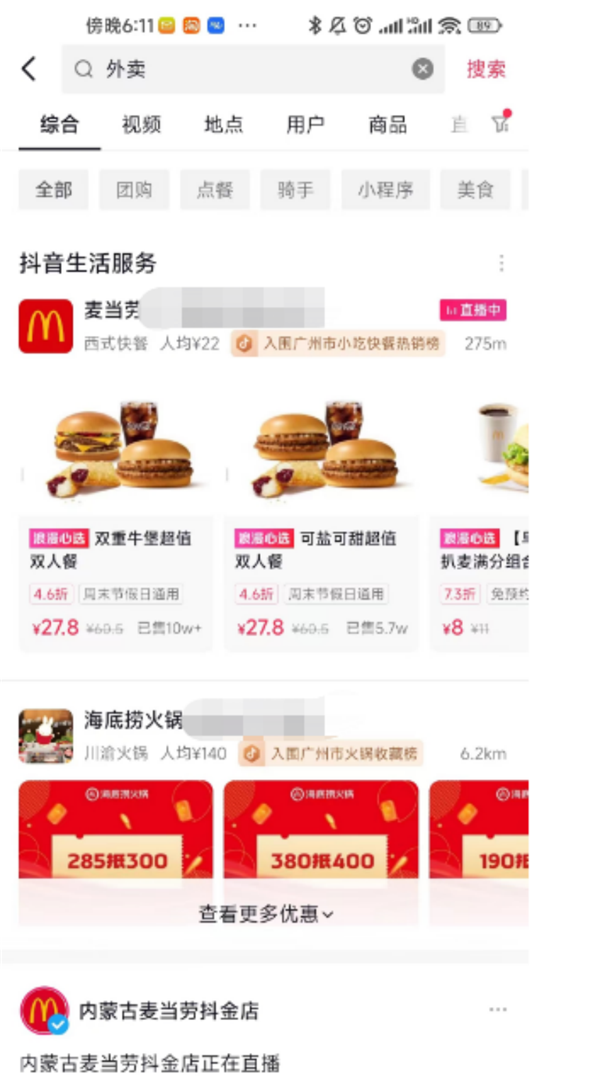Open the 直播中 live badge for 麦当劳
This screenshot has height=1079, width=600.
(472, 310)
